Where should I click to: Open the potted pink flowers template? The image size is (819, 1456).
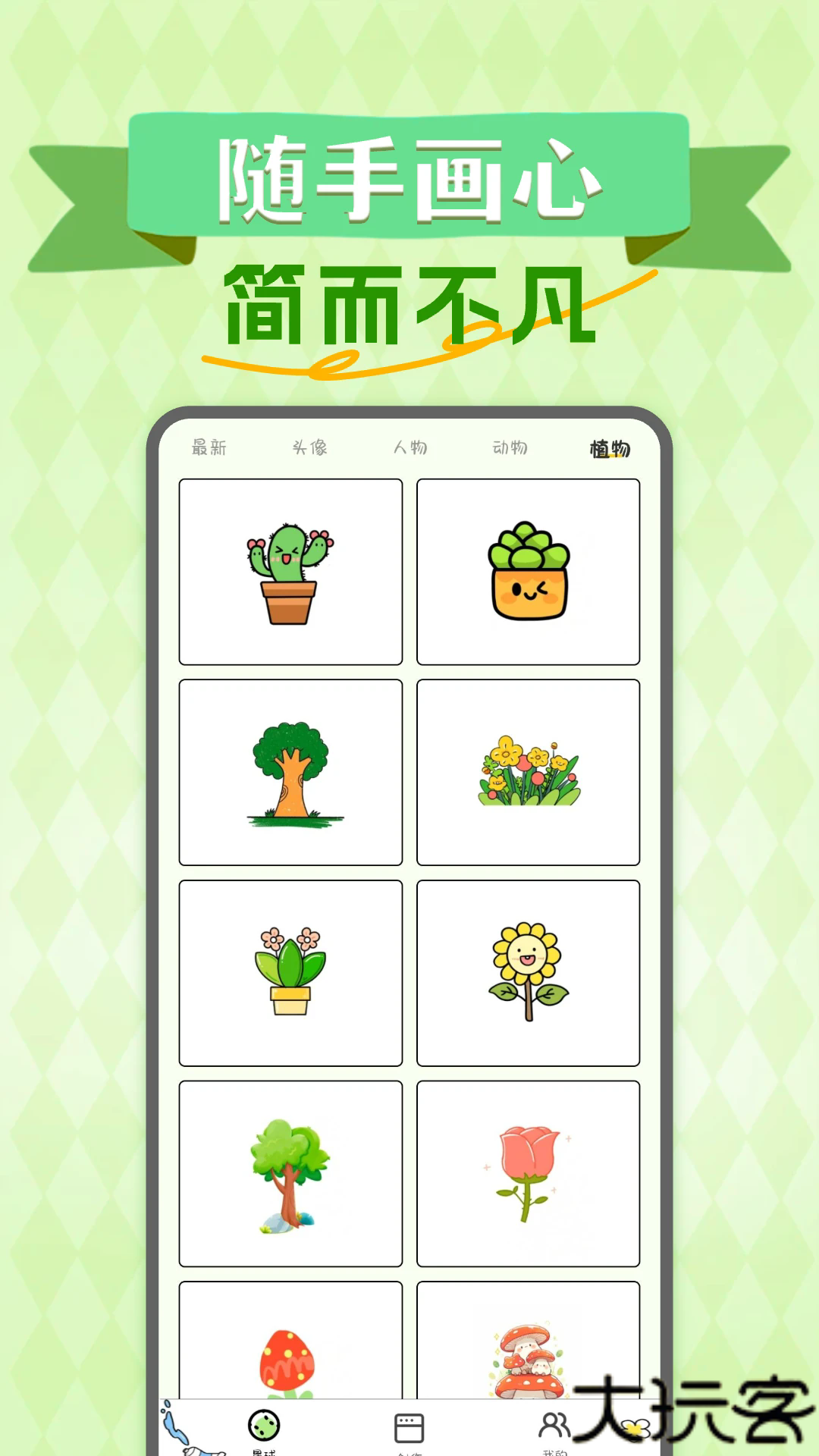(290, 973)
